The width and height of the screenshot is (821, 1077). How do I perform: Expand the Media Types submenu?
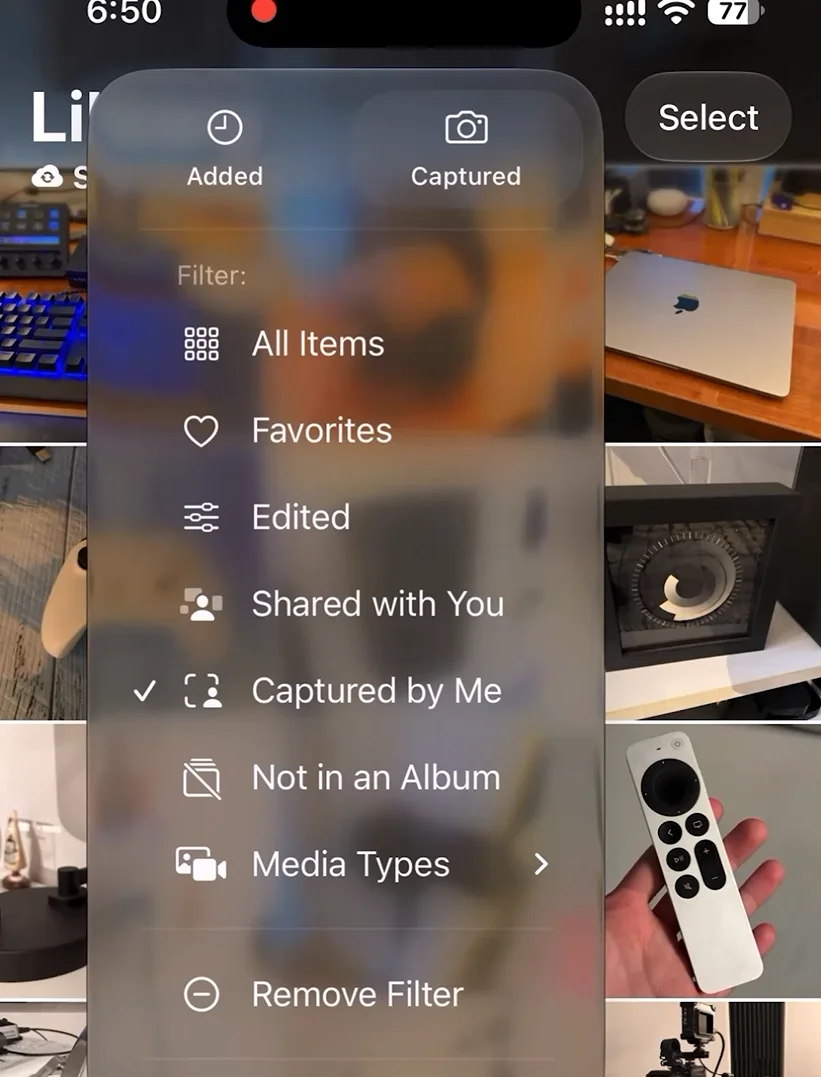pyautogui.click(x=346, y=864)
